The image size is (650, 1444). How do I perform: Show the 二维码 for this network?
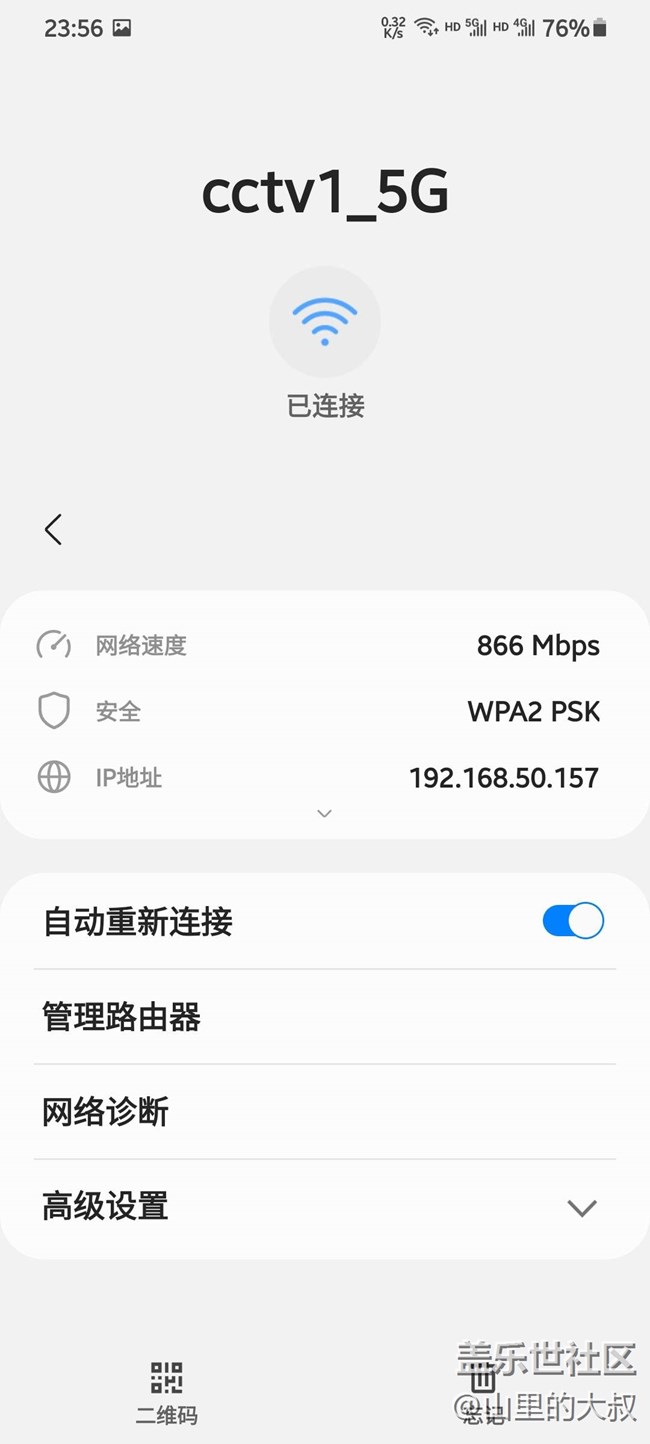pos(167,1390)
